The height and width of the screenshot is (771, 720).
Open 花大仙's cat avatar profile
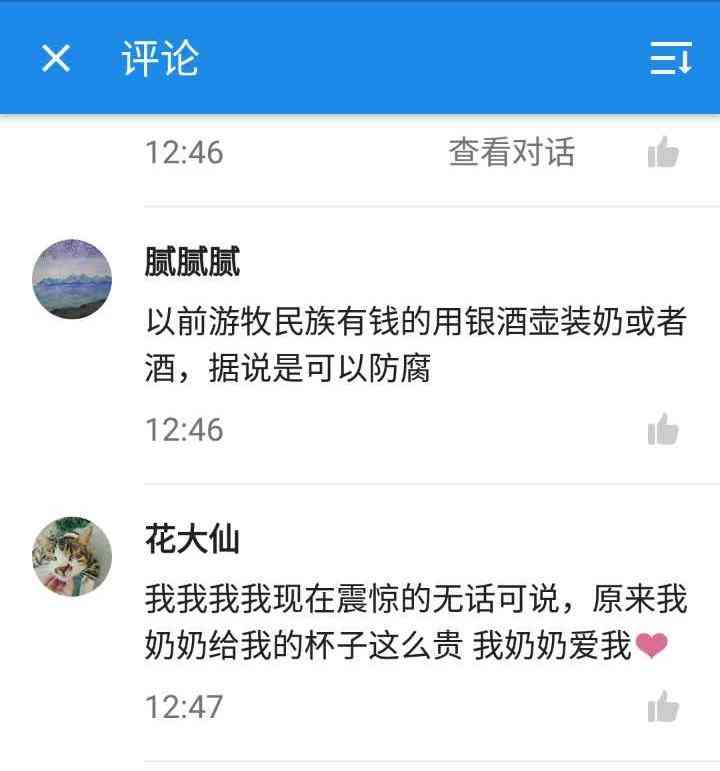(72, 556)
